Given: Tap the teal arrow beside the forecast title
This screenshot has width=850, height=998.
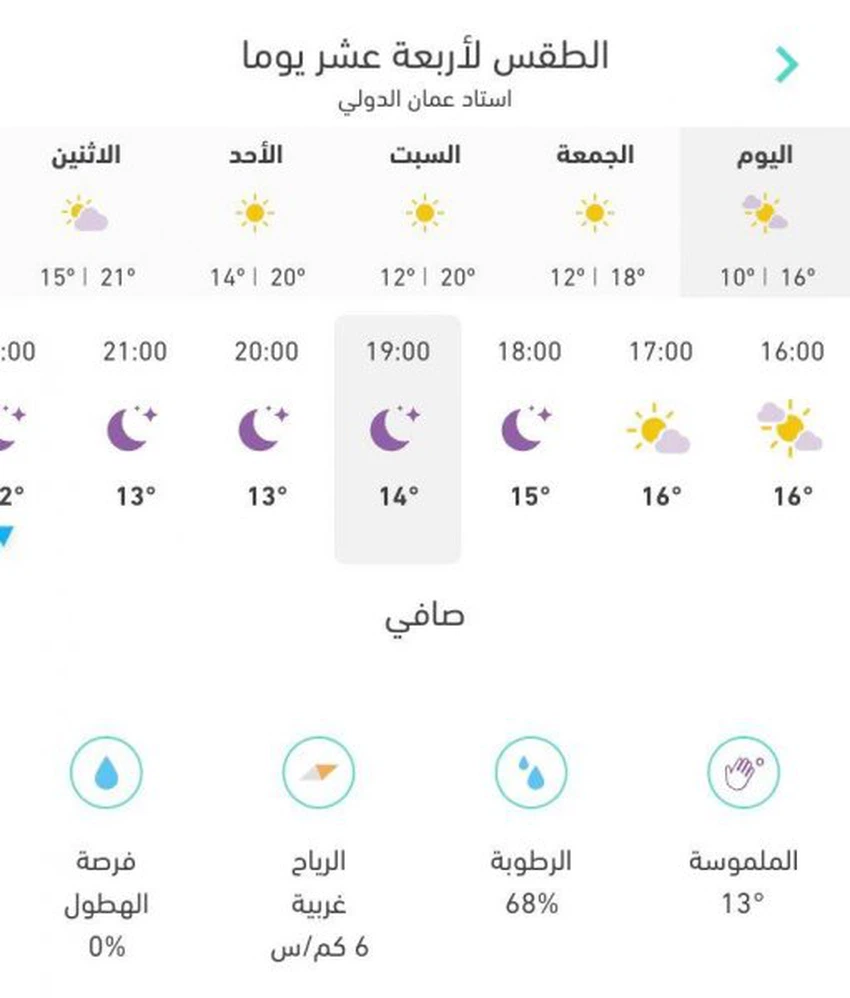Looking at the screenshot, I should (787, 65).
